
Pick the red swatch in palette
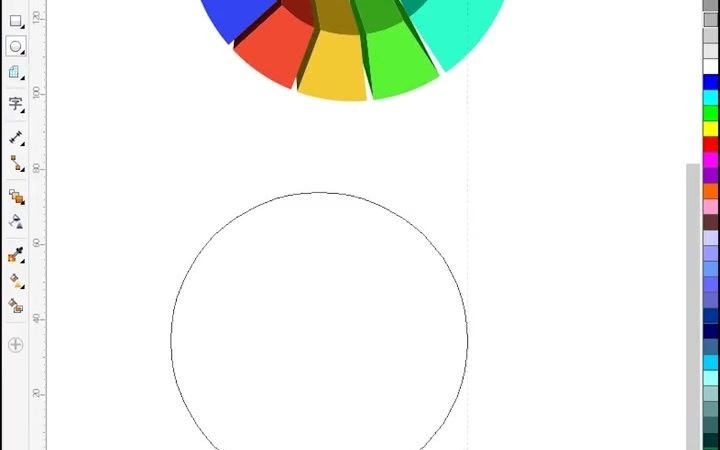coord(710,144)
